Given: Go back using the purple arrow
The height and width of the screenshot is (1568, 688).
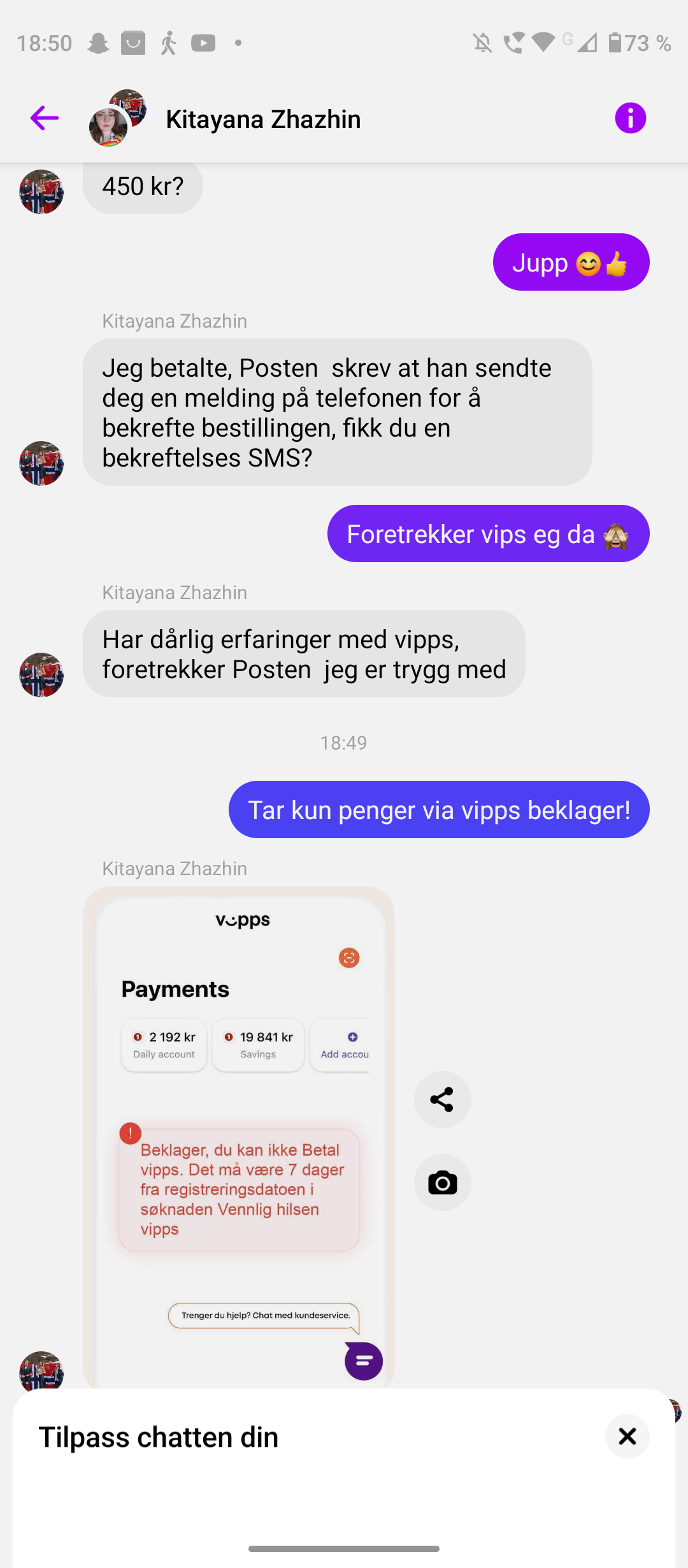Looking at the screenshot, I should tap(45, 118).
